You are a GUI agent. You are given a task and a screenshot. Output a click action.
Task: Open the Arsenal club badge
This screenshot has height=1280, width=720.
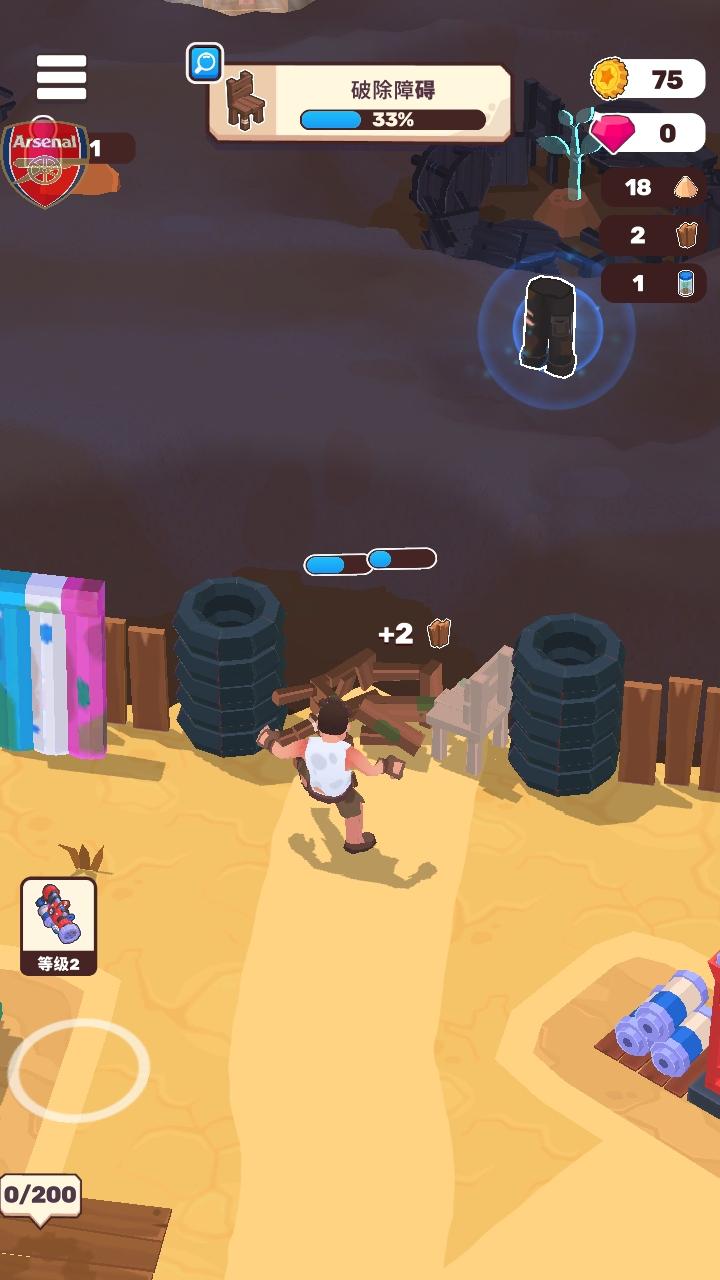coord(44,163)
